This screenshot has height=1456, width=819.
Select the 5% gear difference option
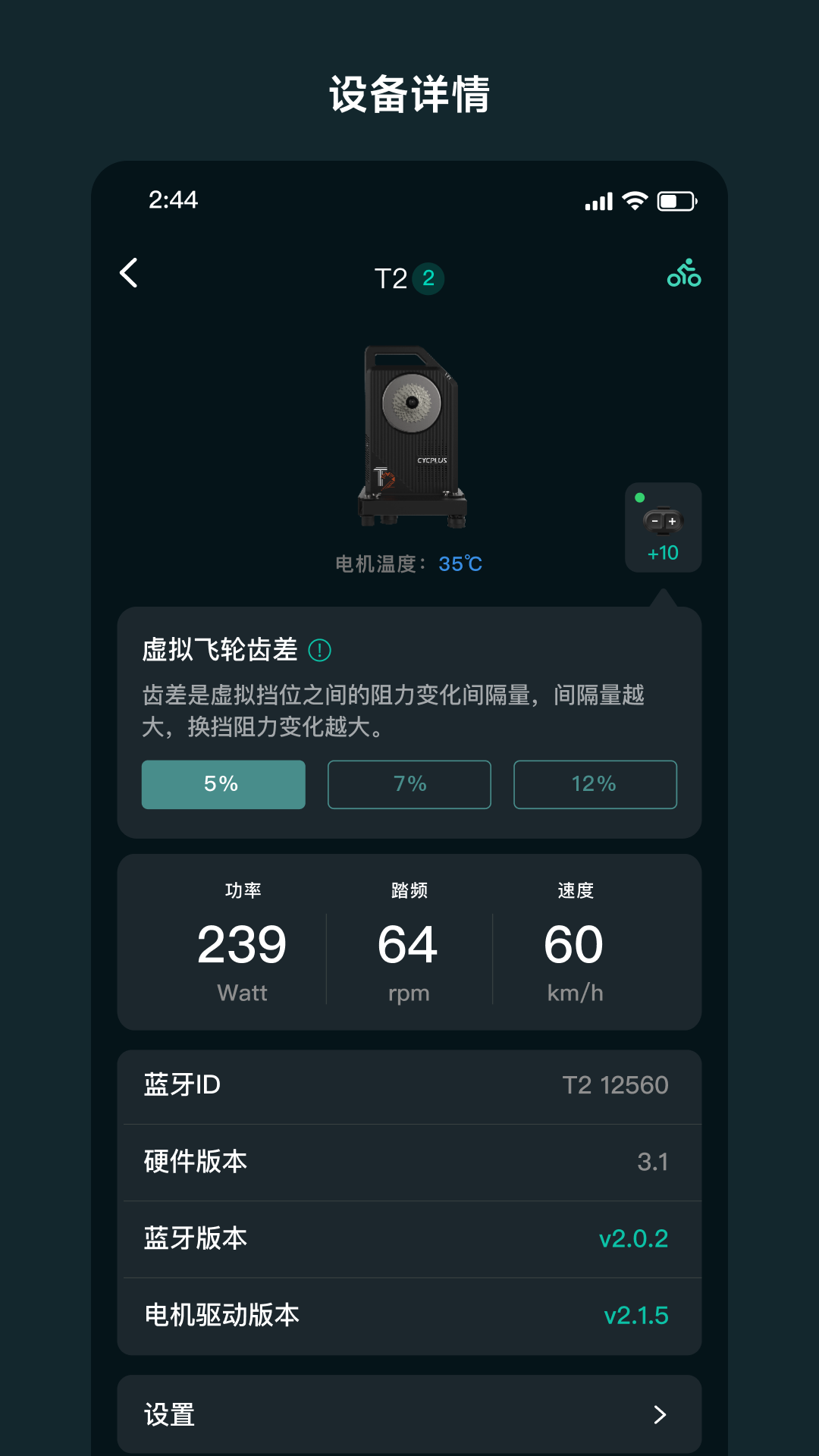pyautogui.click(x=223, y=784)
